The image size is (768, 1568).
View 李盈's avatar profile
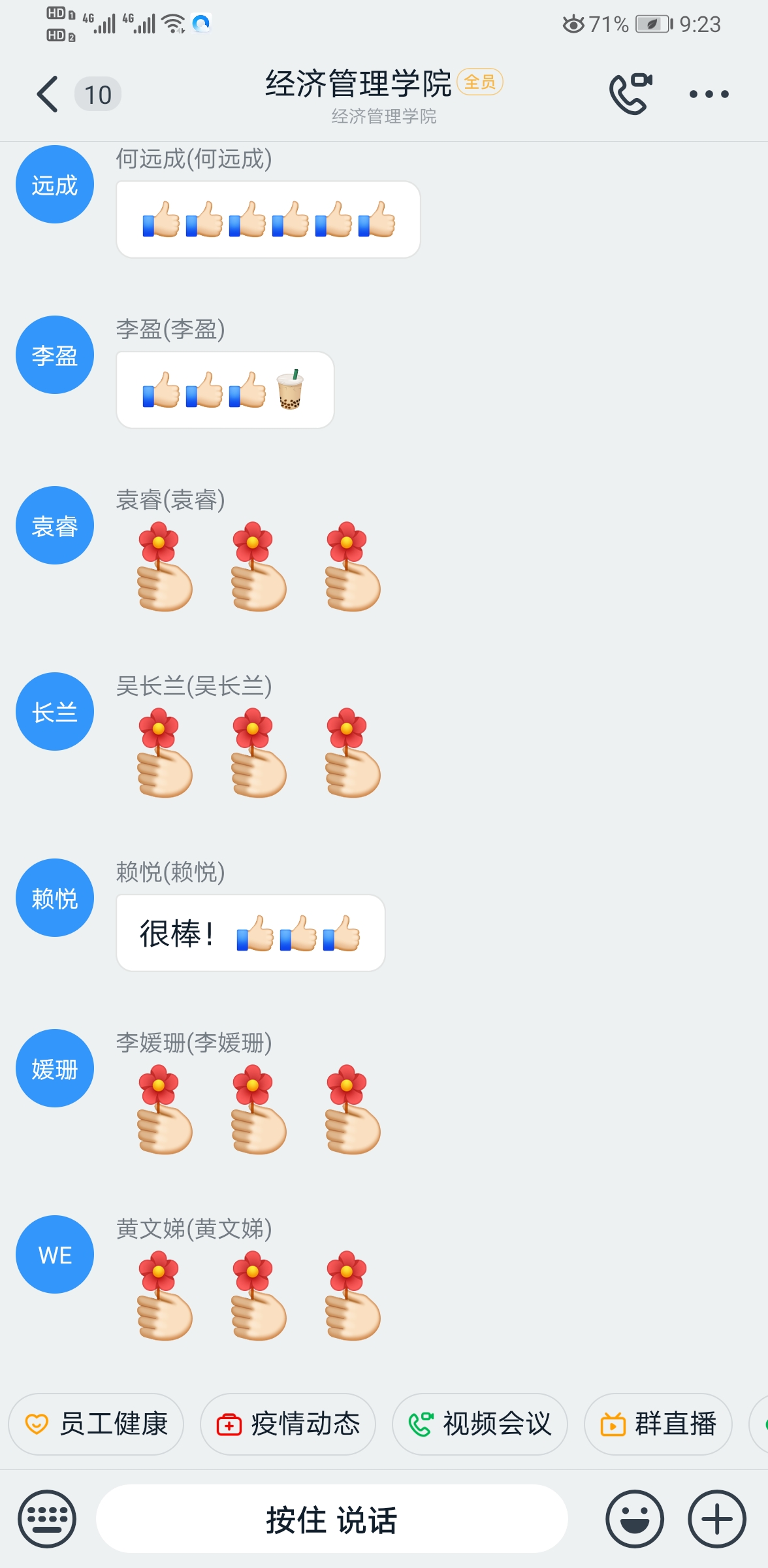55,355
